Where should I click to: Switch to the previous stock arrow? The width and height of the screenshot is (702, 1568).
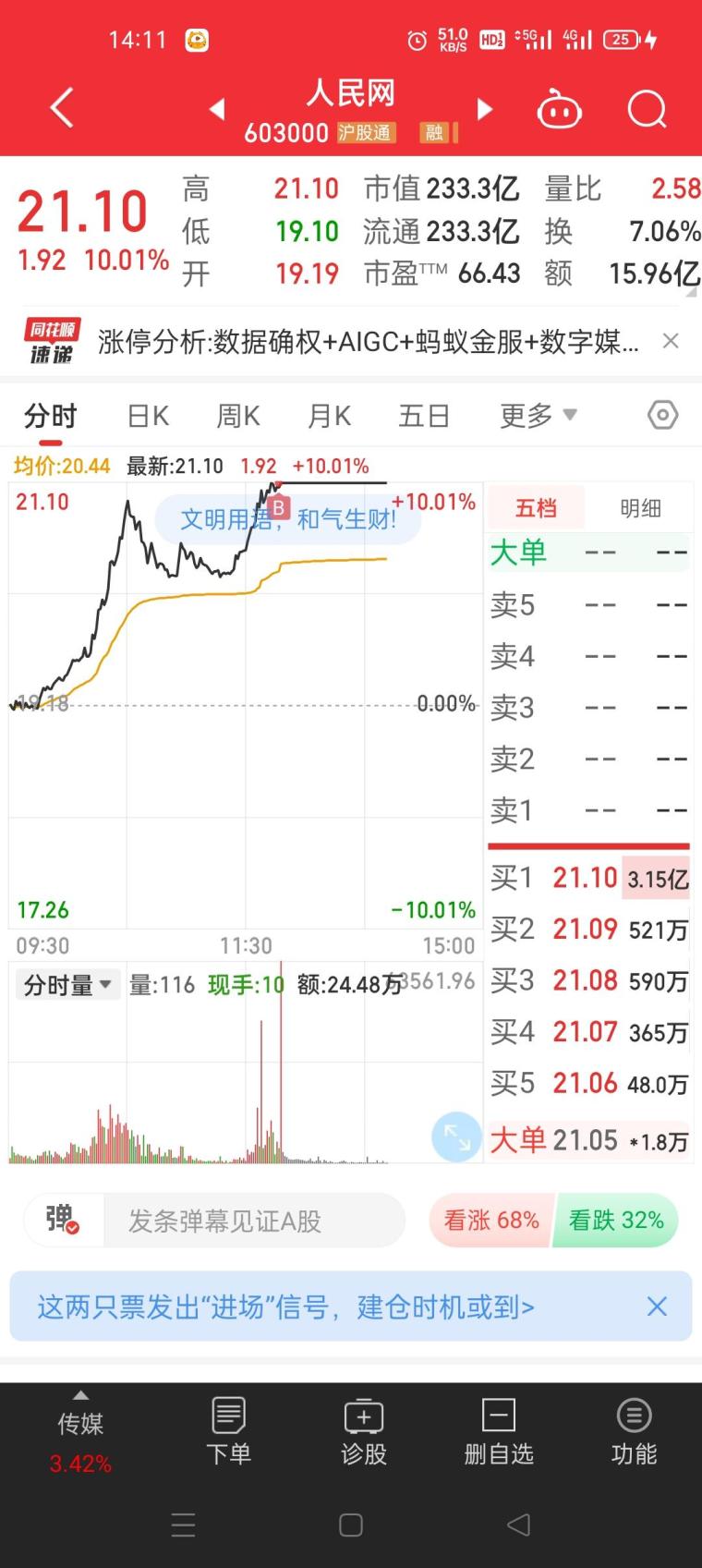(217, 109)
